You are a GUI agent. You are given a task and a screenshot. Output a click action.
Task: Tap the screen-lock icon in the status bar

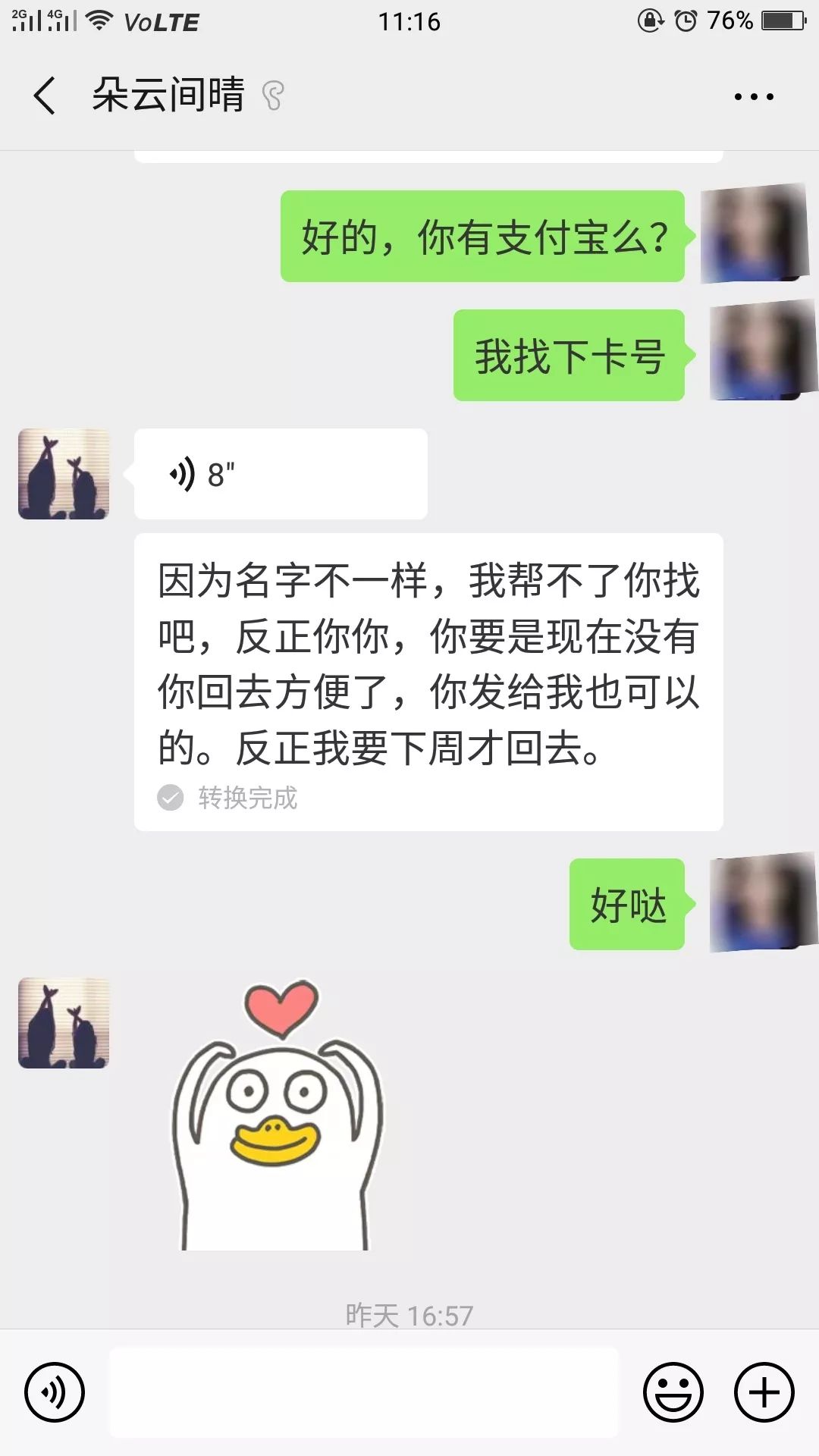[x=648, y=20]
